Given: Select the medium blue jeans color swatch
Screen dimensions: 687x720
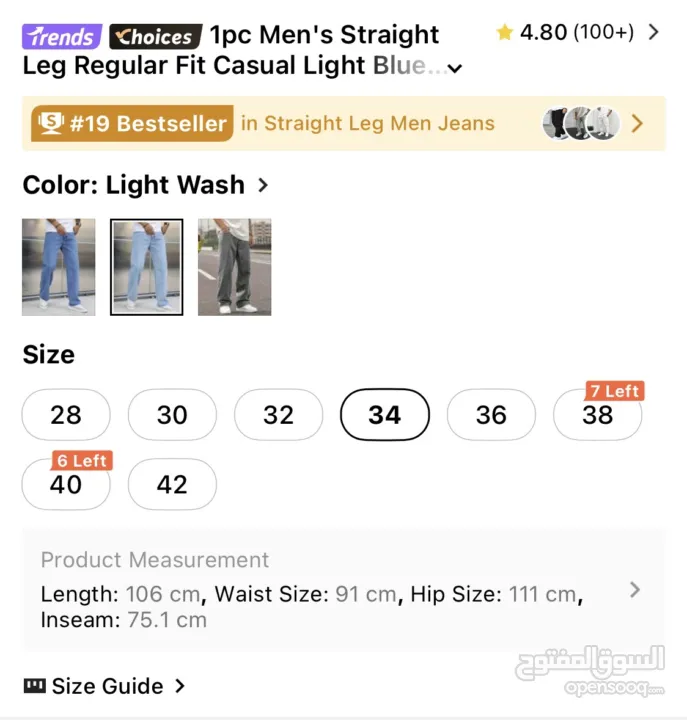Looking at the screenshot, I should click(59, 267).
